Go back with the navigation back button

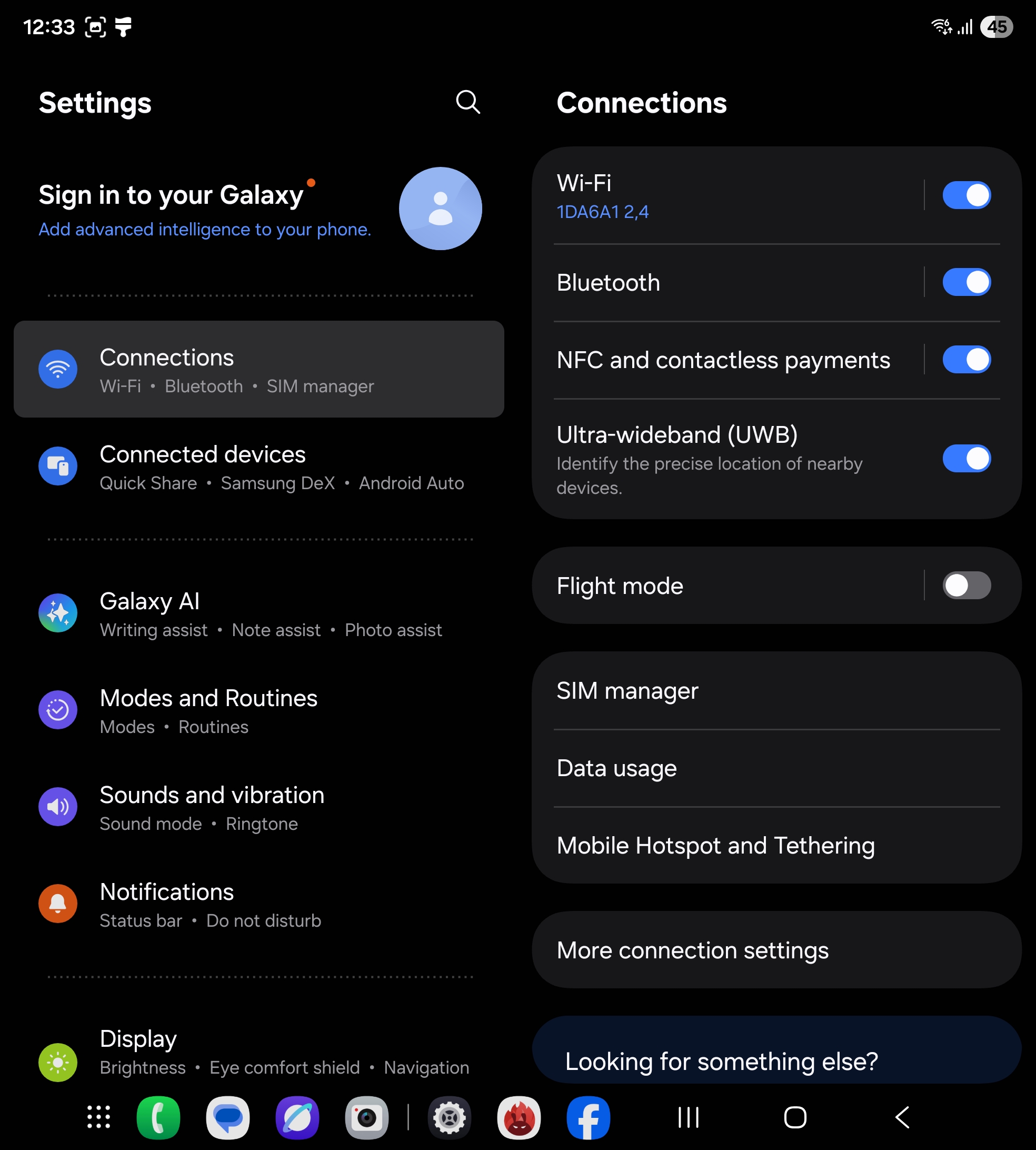point(902,1117)
